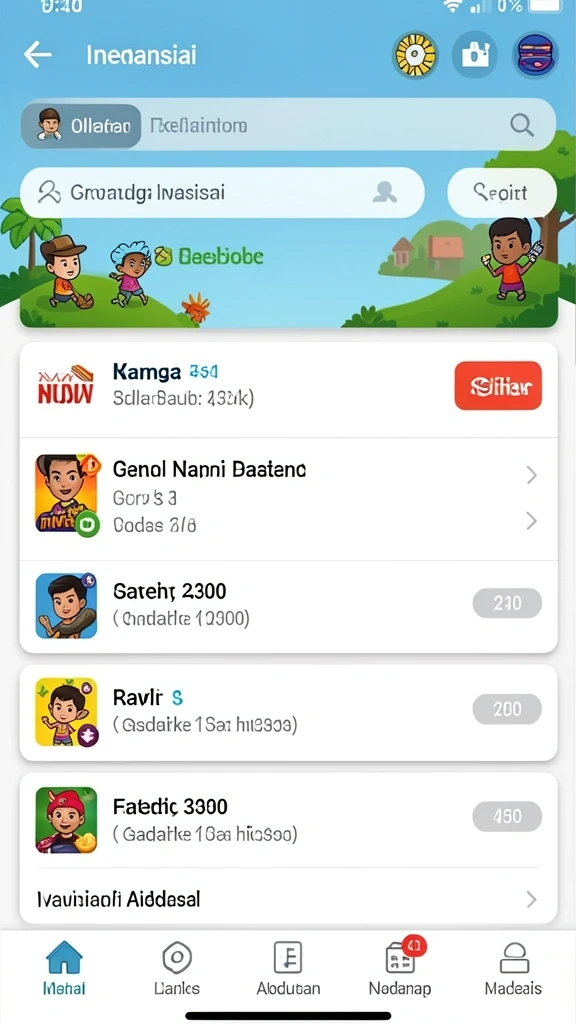Open the round profile icon at top right
Viewport: 576px width, 1024px height.
pos(535,56)
